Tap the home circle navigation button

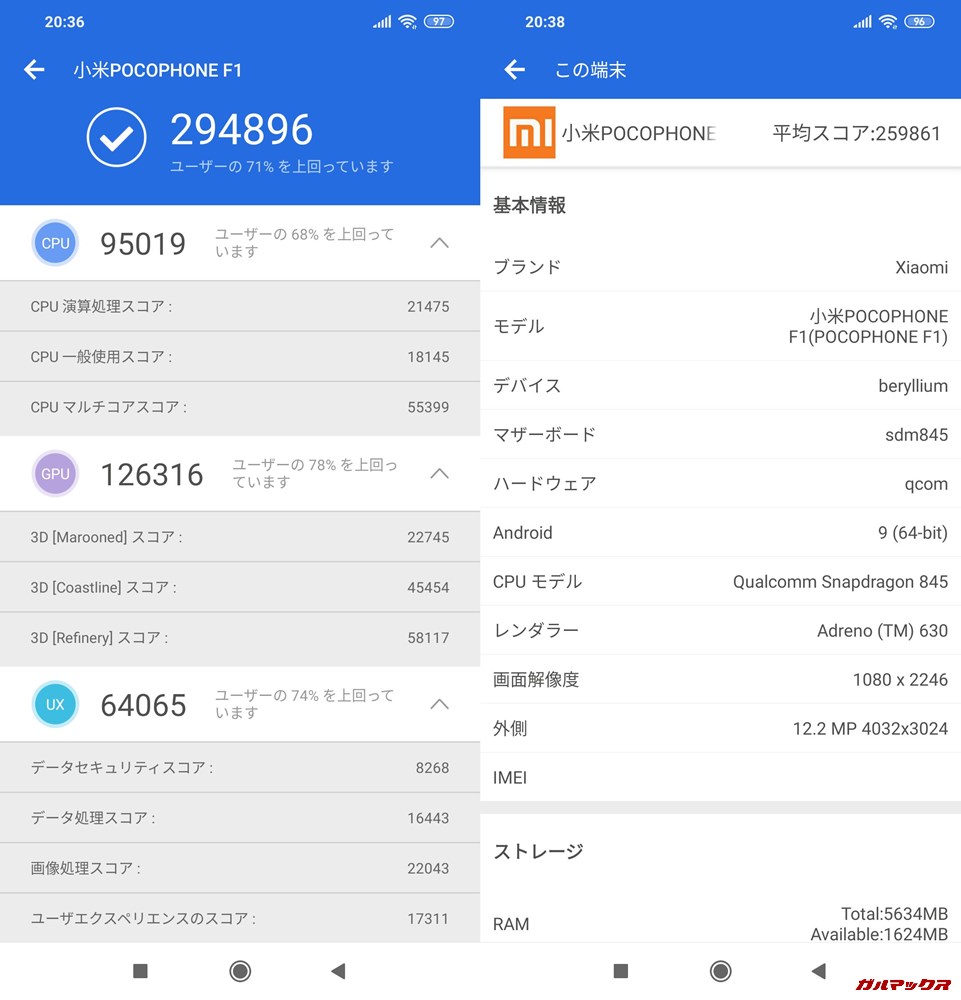pos(240,970)
